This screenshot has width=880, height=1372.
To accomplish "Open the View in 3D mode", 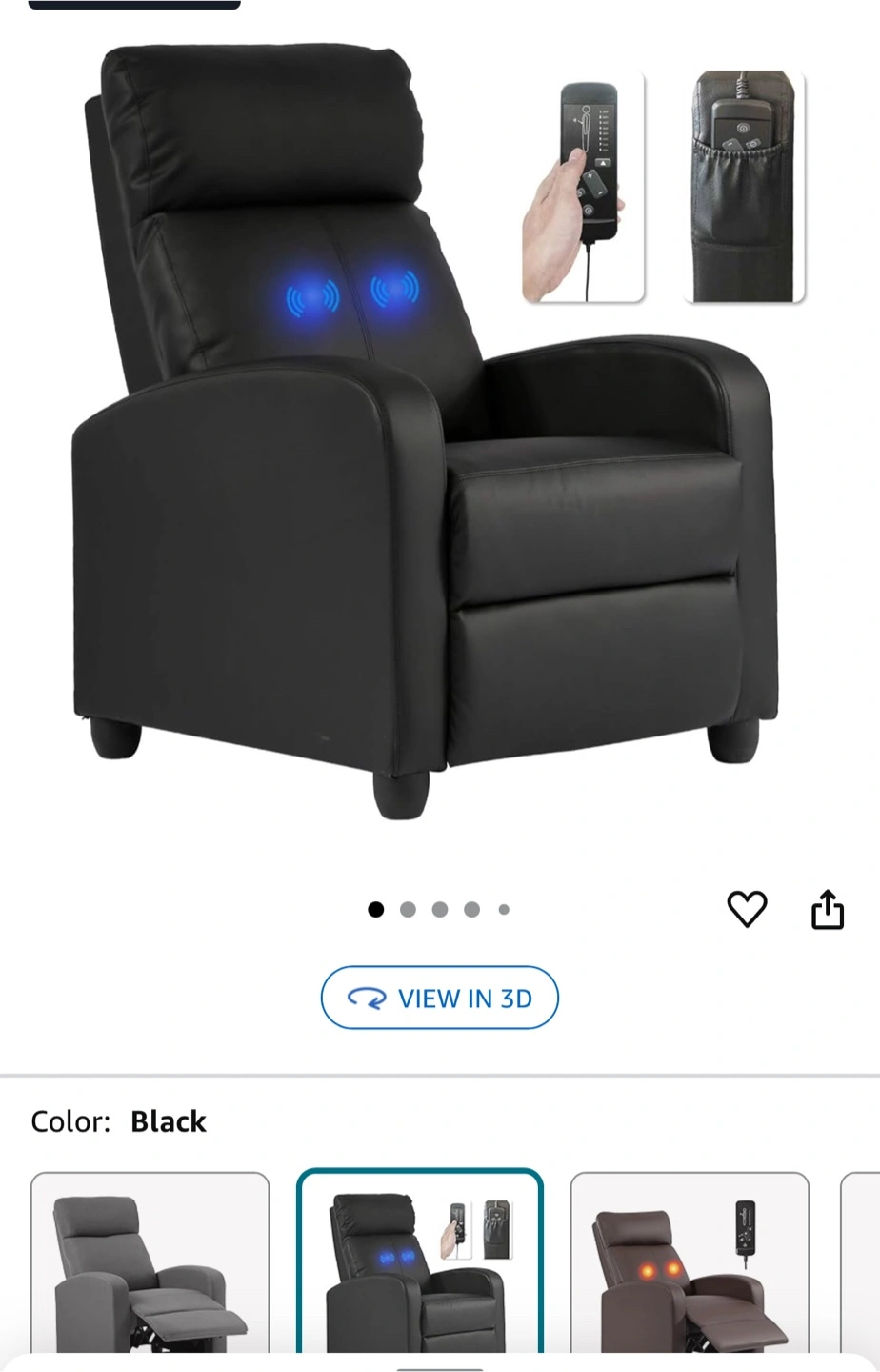I will (x=439, y=998).
